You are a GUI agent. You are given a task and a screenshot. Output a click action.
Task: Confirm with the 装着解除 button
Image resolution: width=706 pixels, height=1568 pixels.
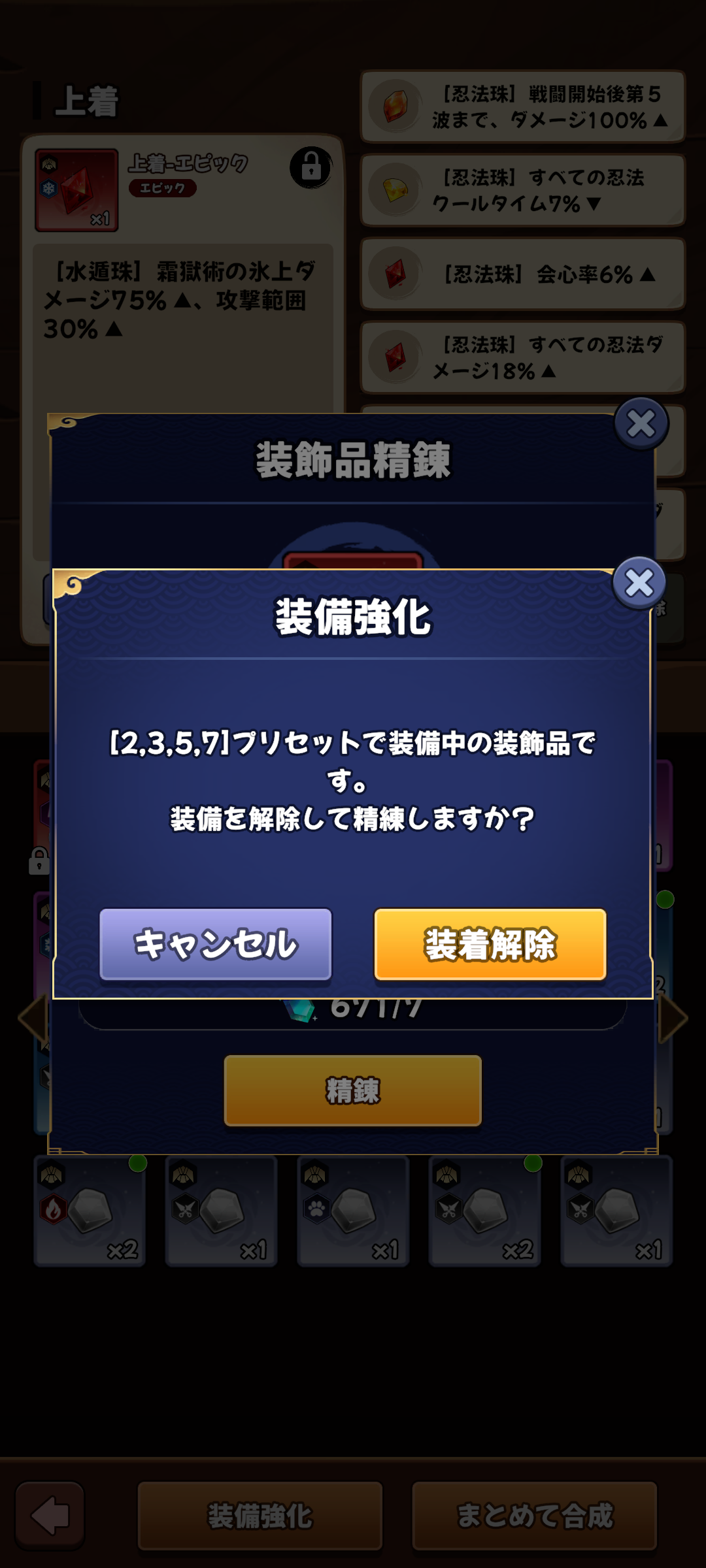pyautogui.click(x=490, y=944)
